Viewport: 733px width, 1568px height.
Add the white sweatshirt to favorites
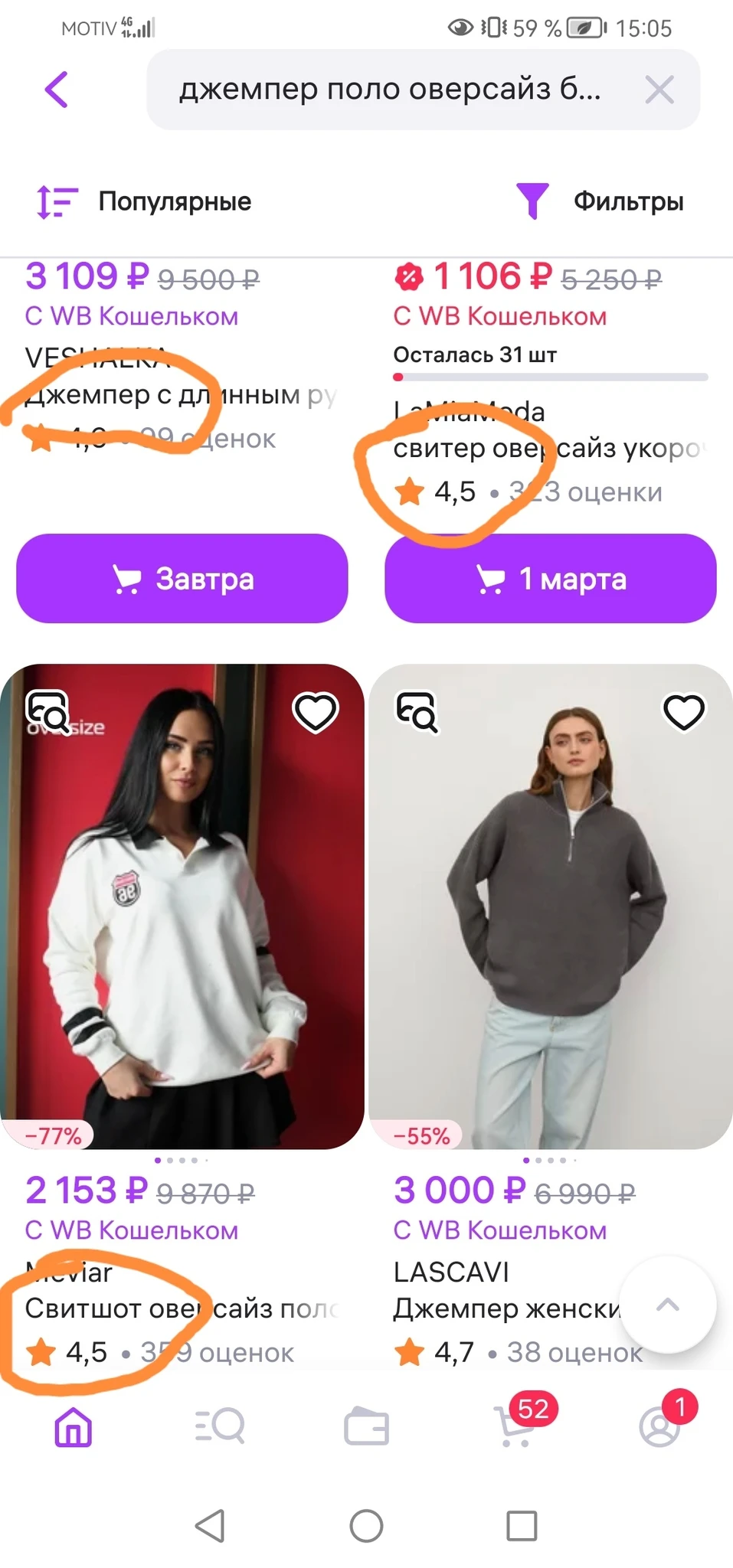click(315, 712)
